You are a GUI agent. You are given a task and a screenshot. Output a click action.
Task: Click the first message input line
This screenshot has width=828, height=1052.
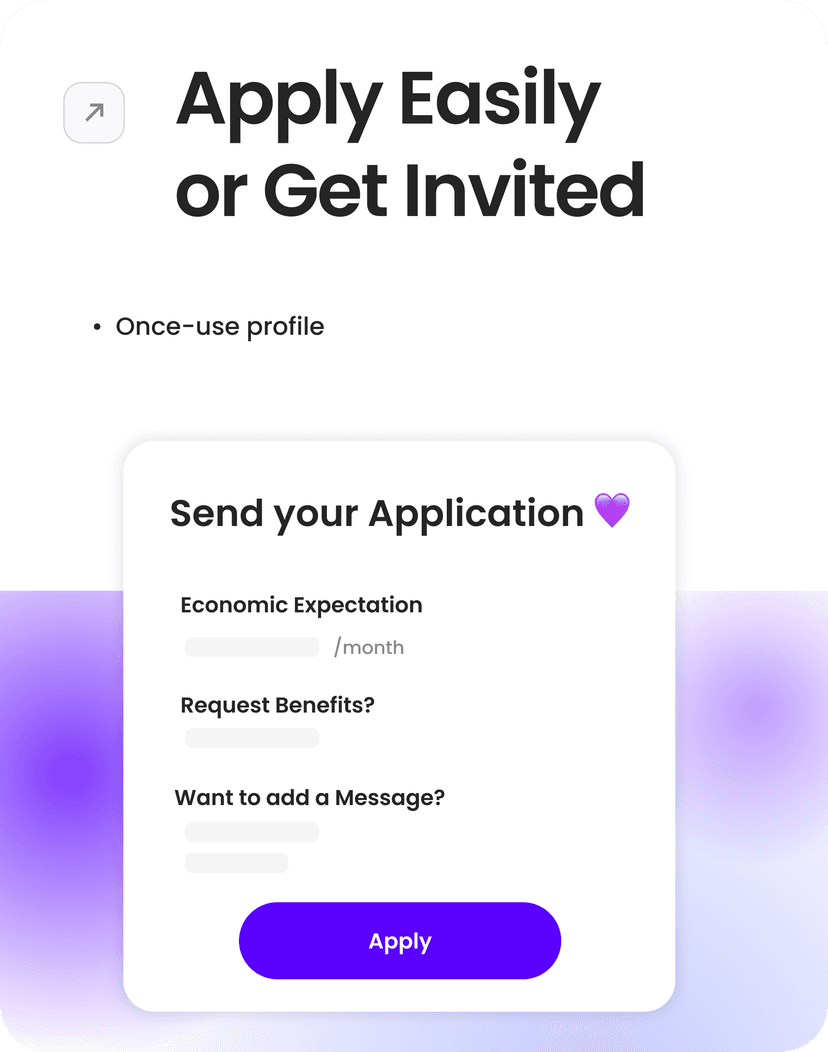[x=251, y=831]
